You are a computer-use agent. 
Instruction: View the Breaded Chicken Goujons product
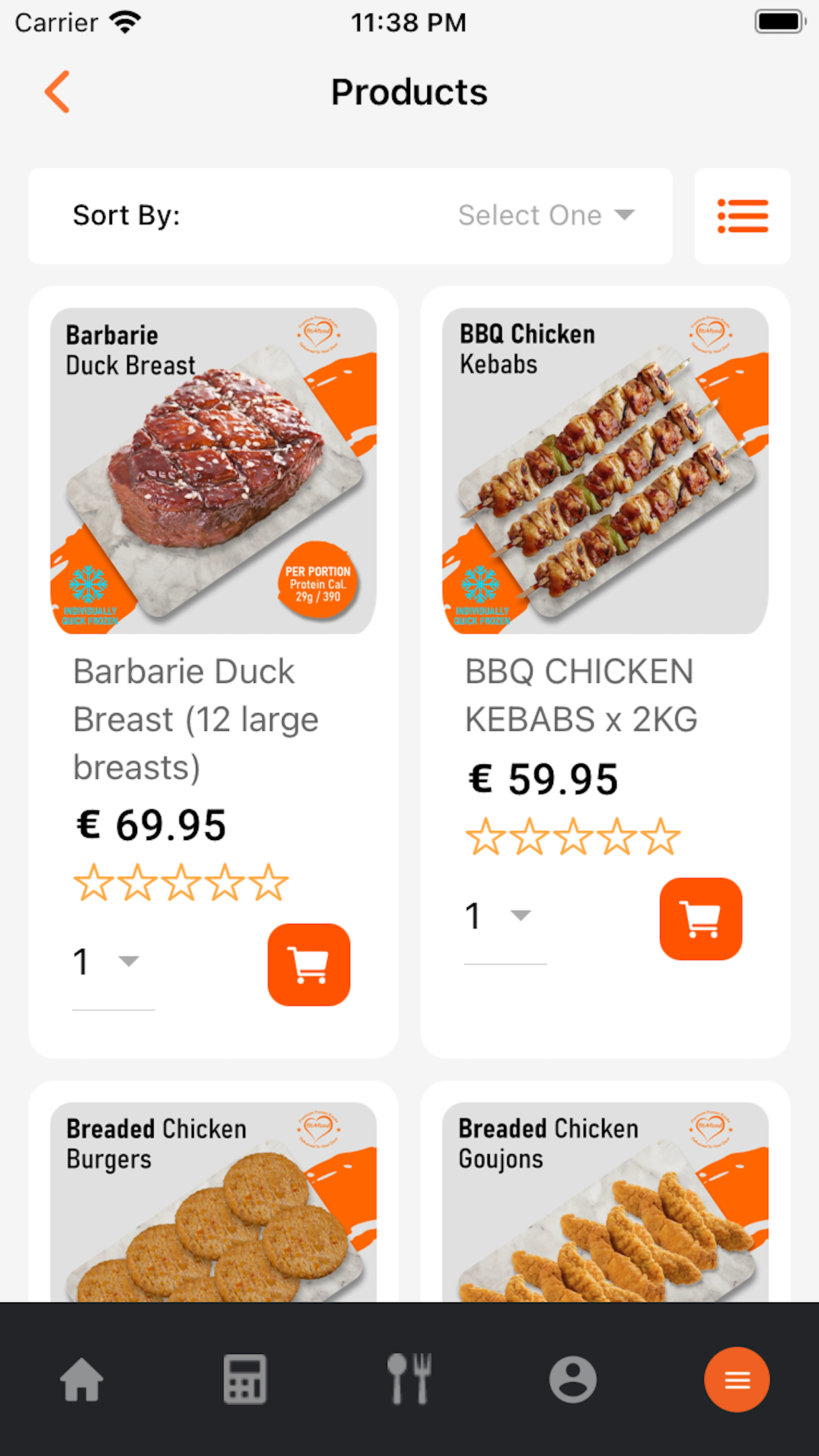(x=605, y=1201)
